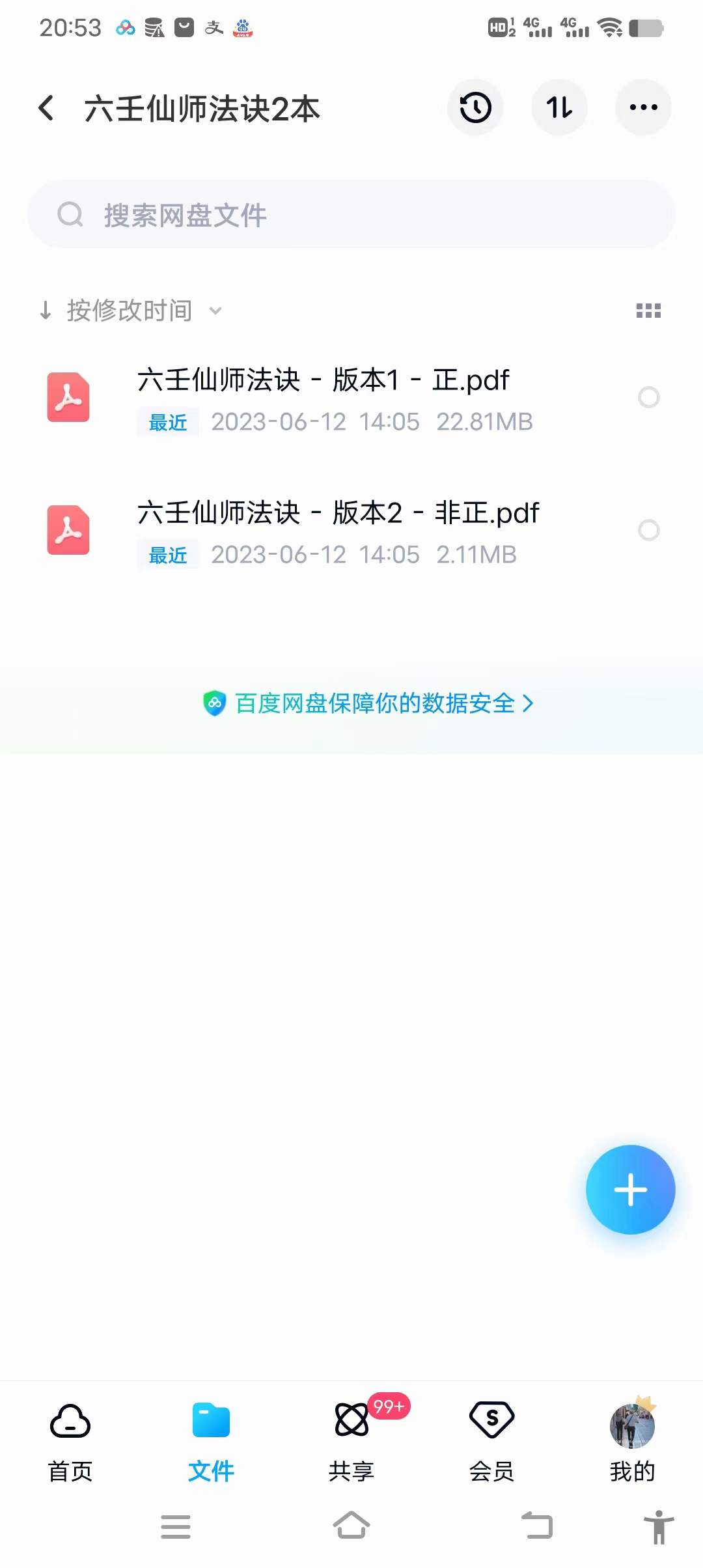Tap the PDF icon of 版本1 file

tap(68, 398)
